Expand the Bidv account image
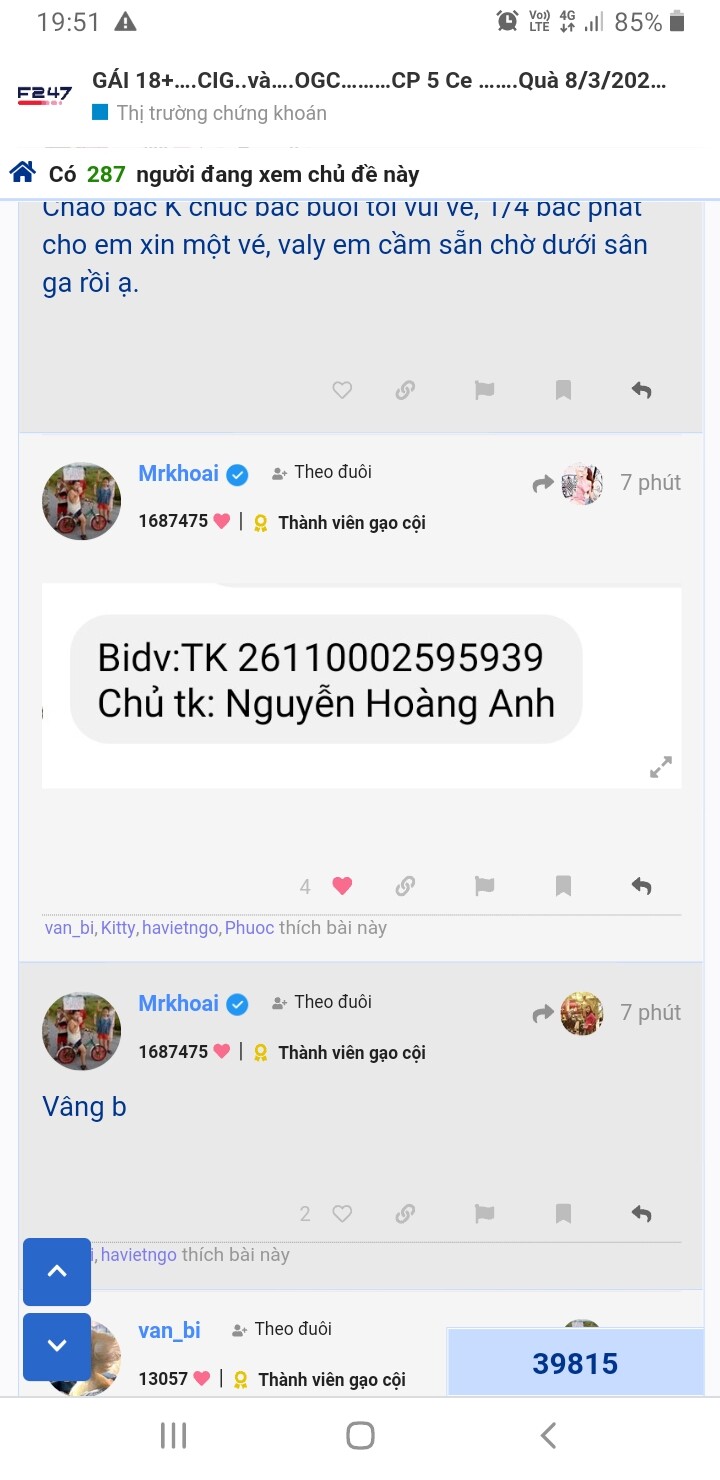The height and width of the screenshot is (1480, 720). click(x=660, y=767)
